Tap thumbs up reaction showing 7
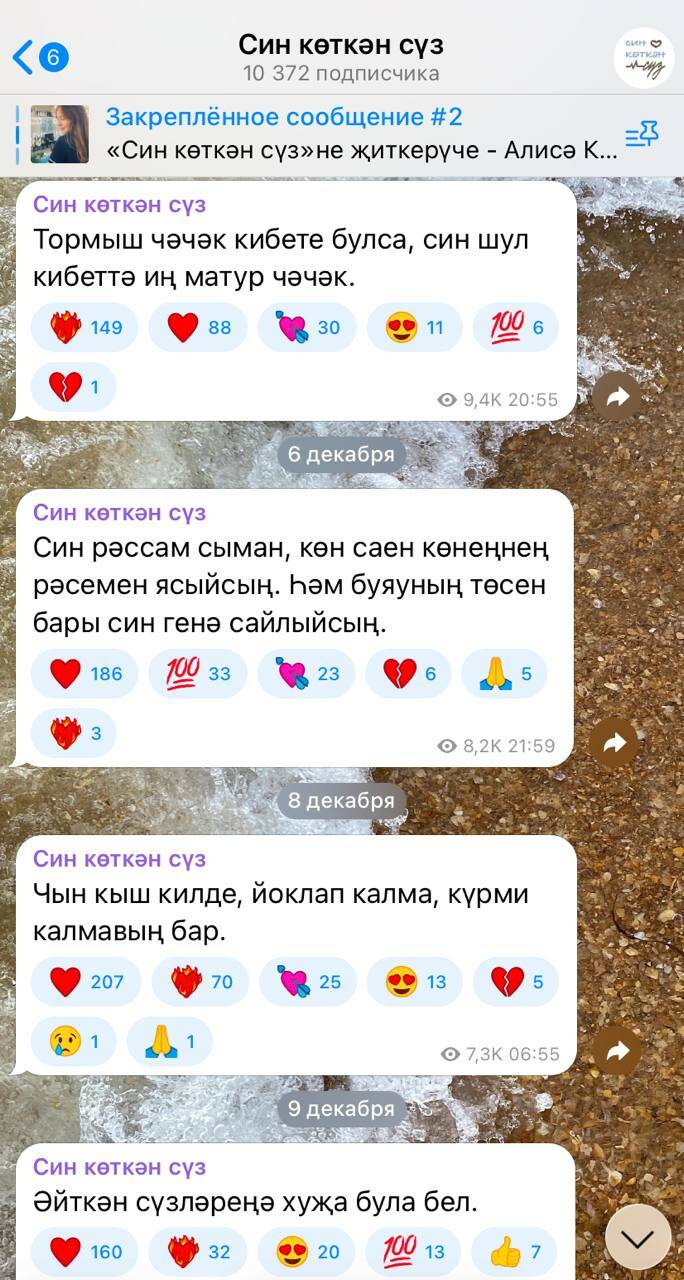Viewport: 684px width, 1280px height. pyautogui.click(x=514, y=1252)
